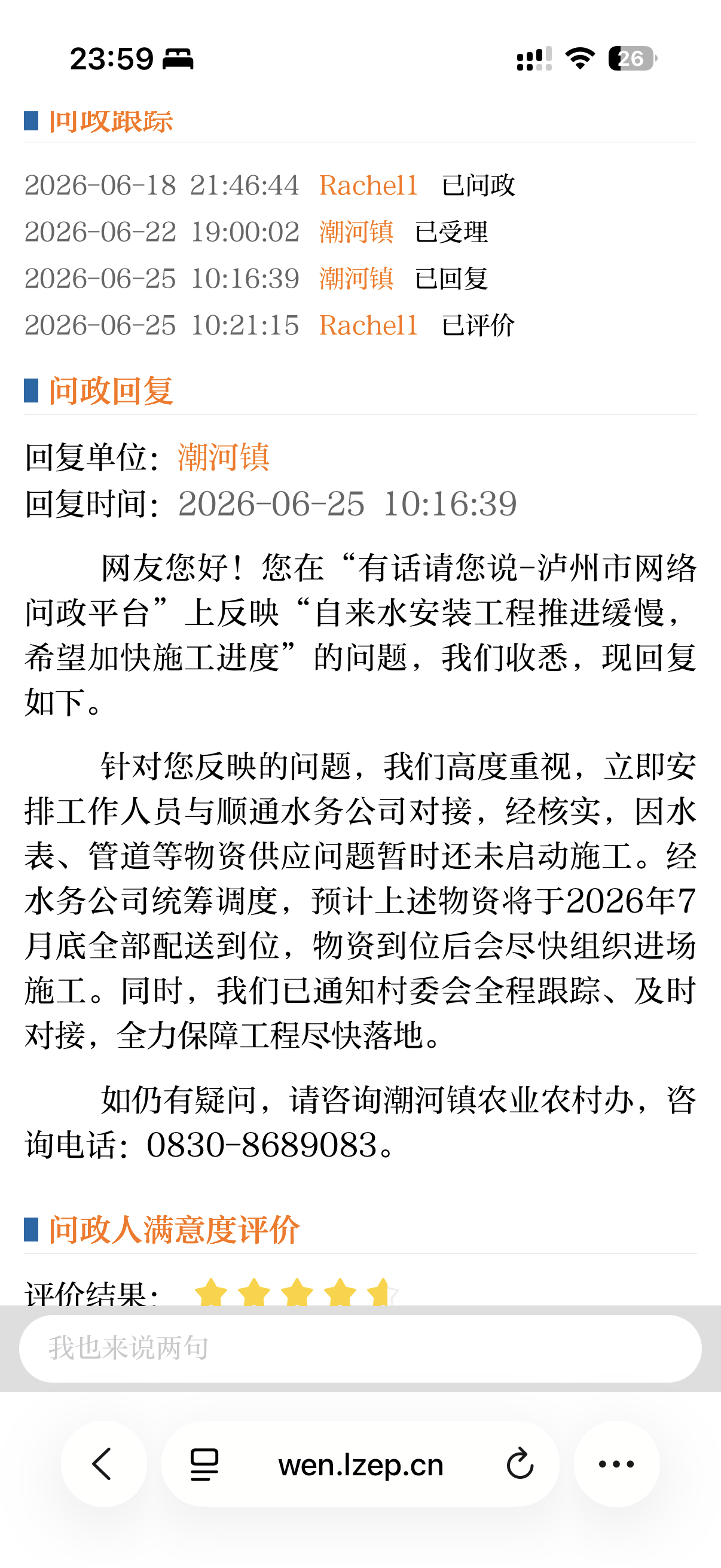
Task: Open the browser's three-dot more menu
Action: pos(616,1464)
